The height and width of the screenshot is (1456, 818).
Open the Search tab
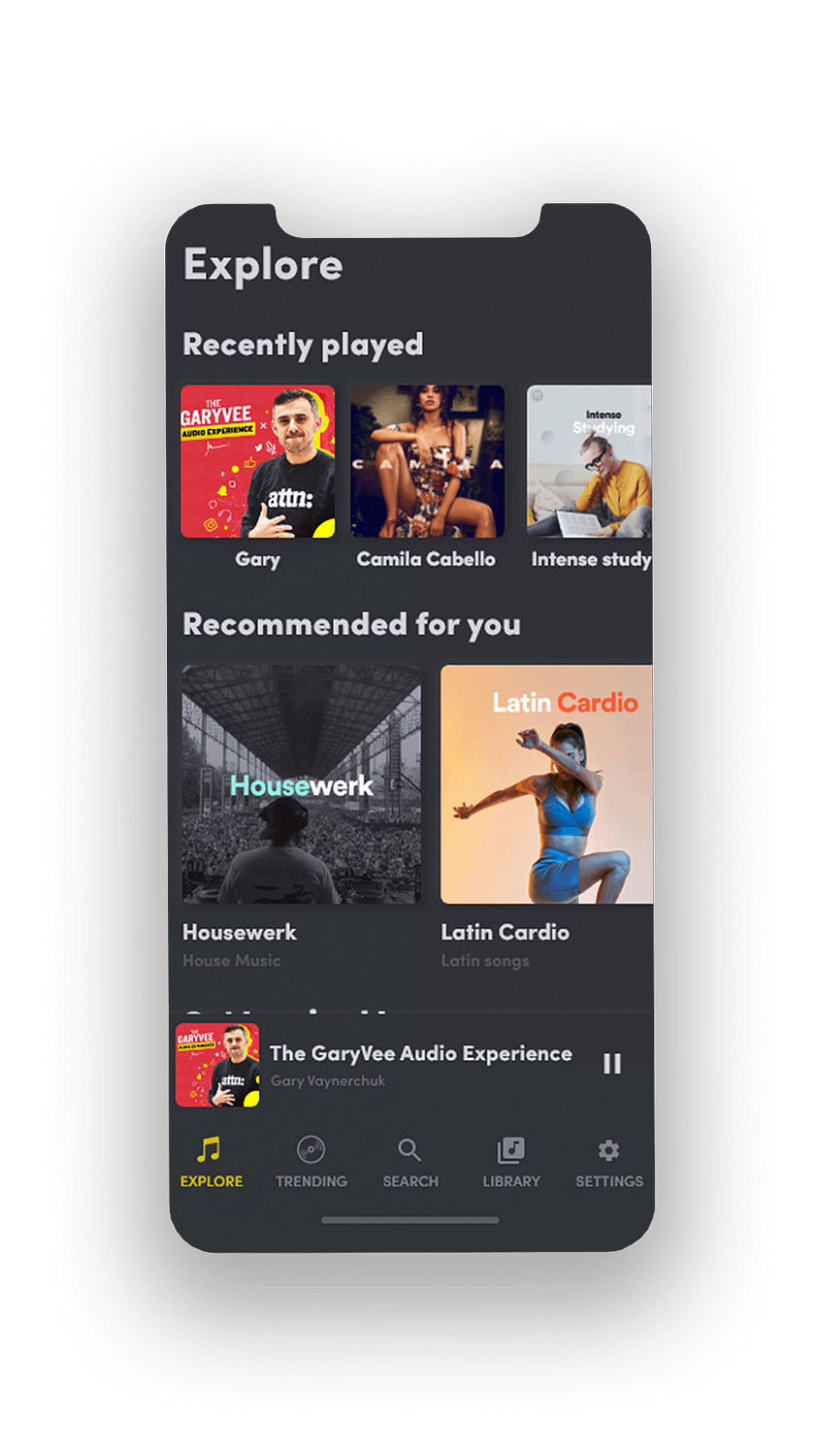(409, 1162)
